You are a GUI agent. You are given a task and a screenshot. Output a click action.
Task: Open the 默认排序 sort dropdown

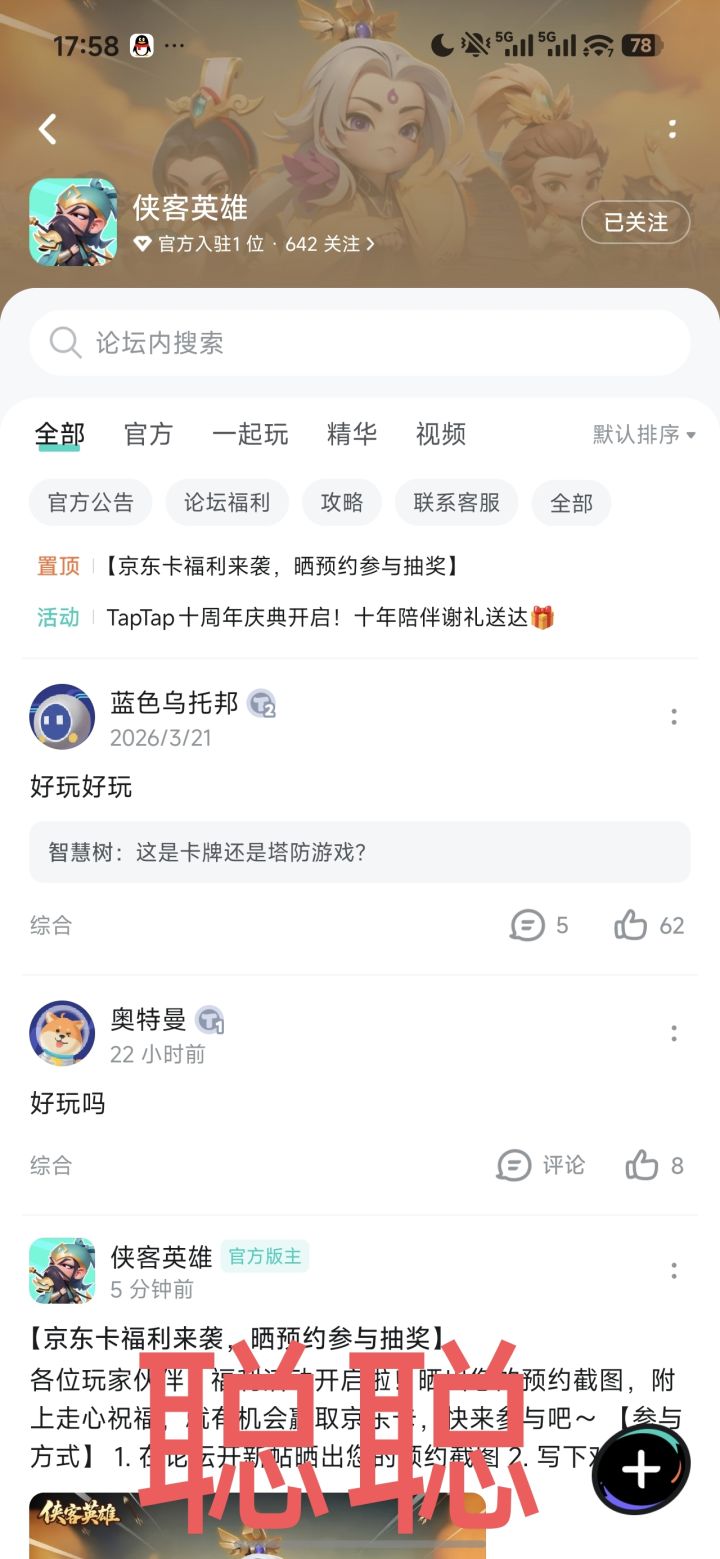pos(644,434)
